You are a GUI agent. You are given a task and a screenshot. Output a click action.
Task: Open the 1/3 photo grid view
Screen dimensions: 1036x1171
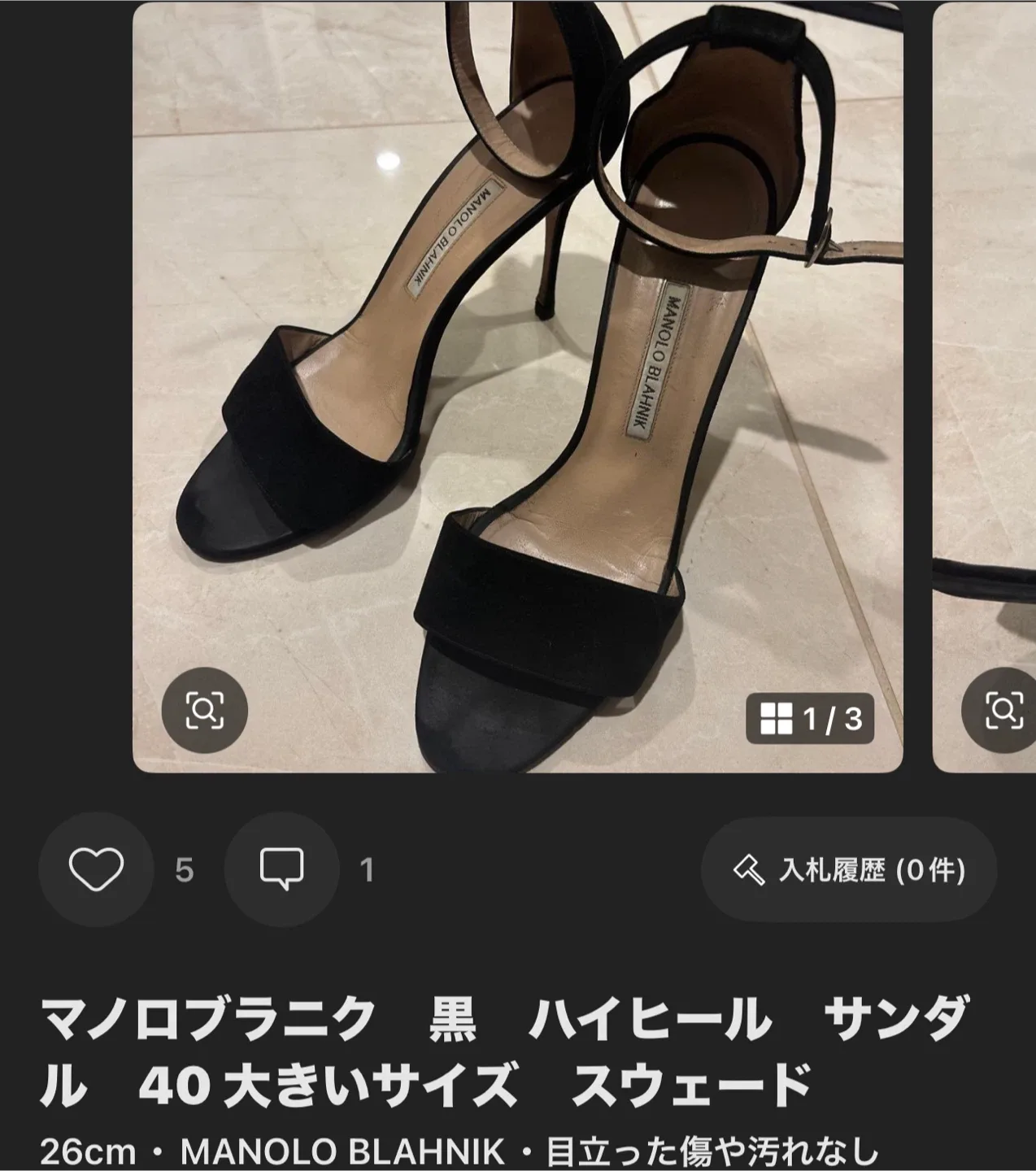click(810, 718)
